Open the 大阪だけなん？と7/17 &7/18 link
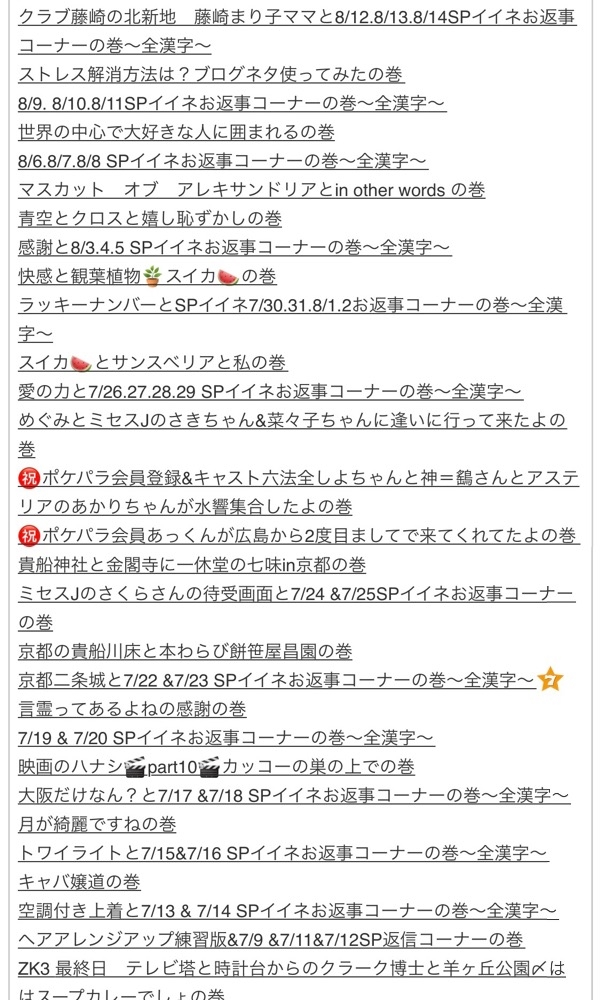 [294, 795]
